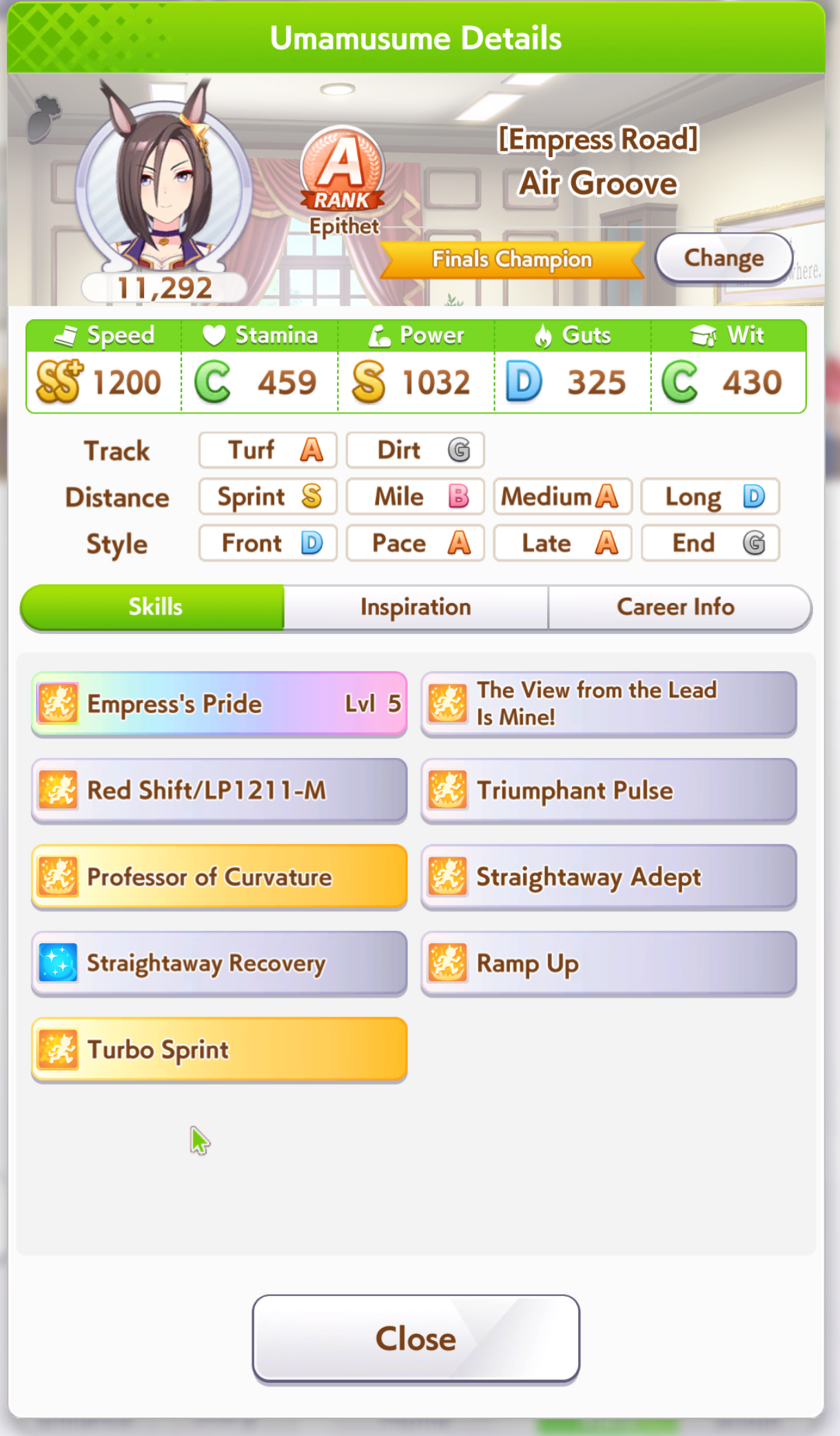Tap the Triumphant Pulse skill
Viewport: 840px width, 1436px height.
tap(608, 790)
